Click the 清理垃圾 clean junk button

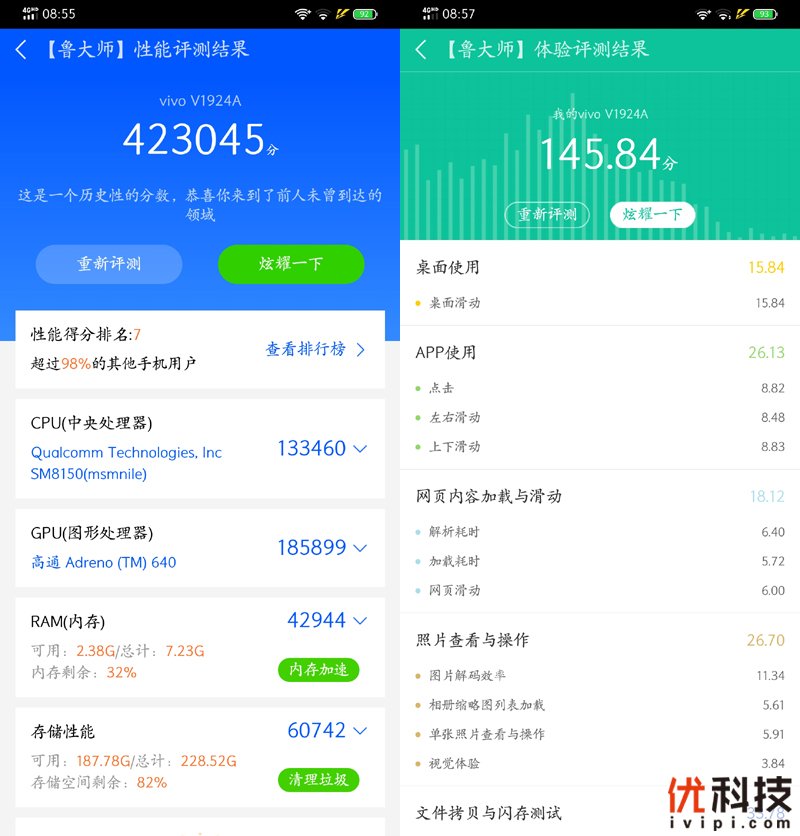[x=318, y=780]
